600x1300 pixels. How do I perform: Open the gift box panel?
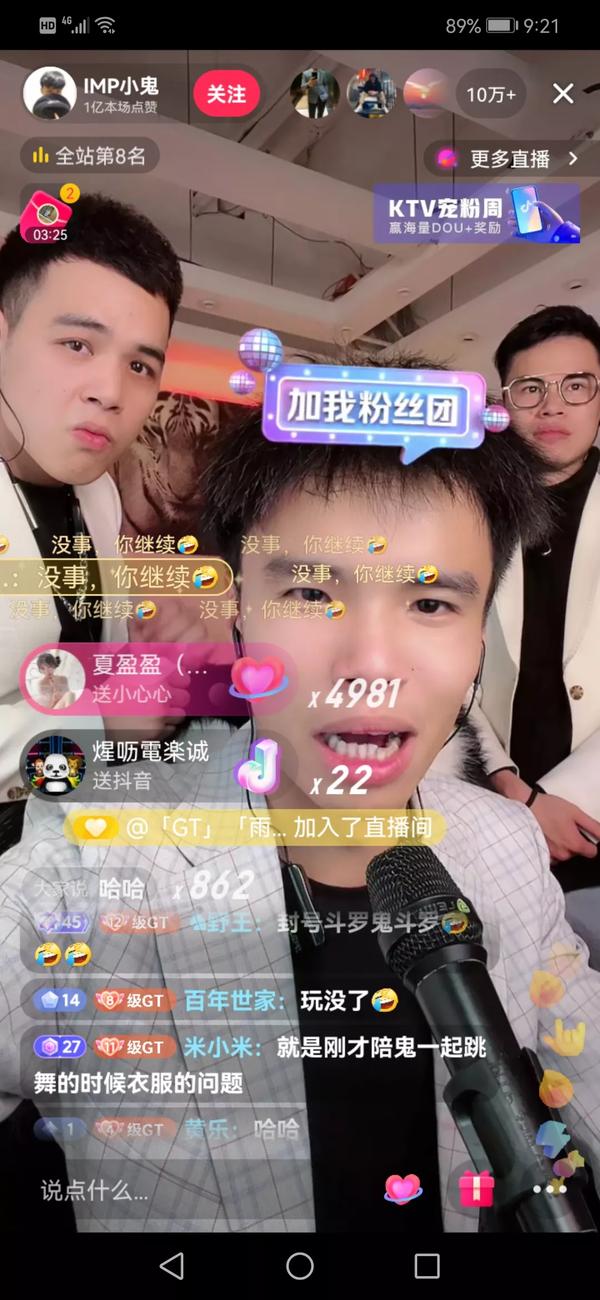pos(476,1188)
